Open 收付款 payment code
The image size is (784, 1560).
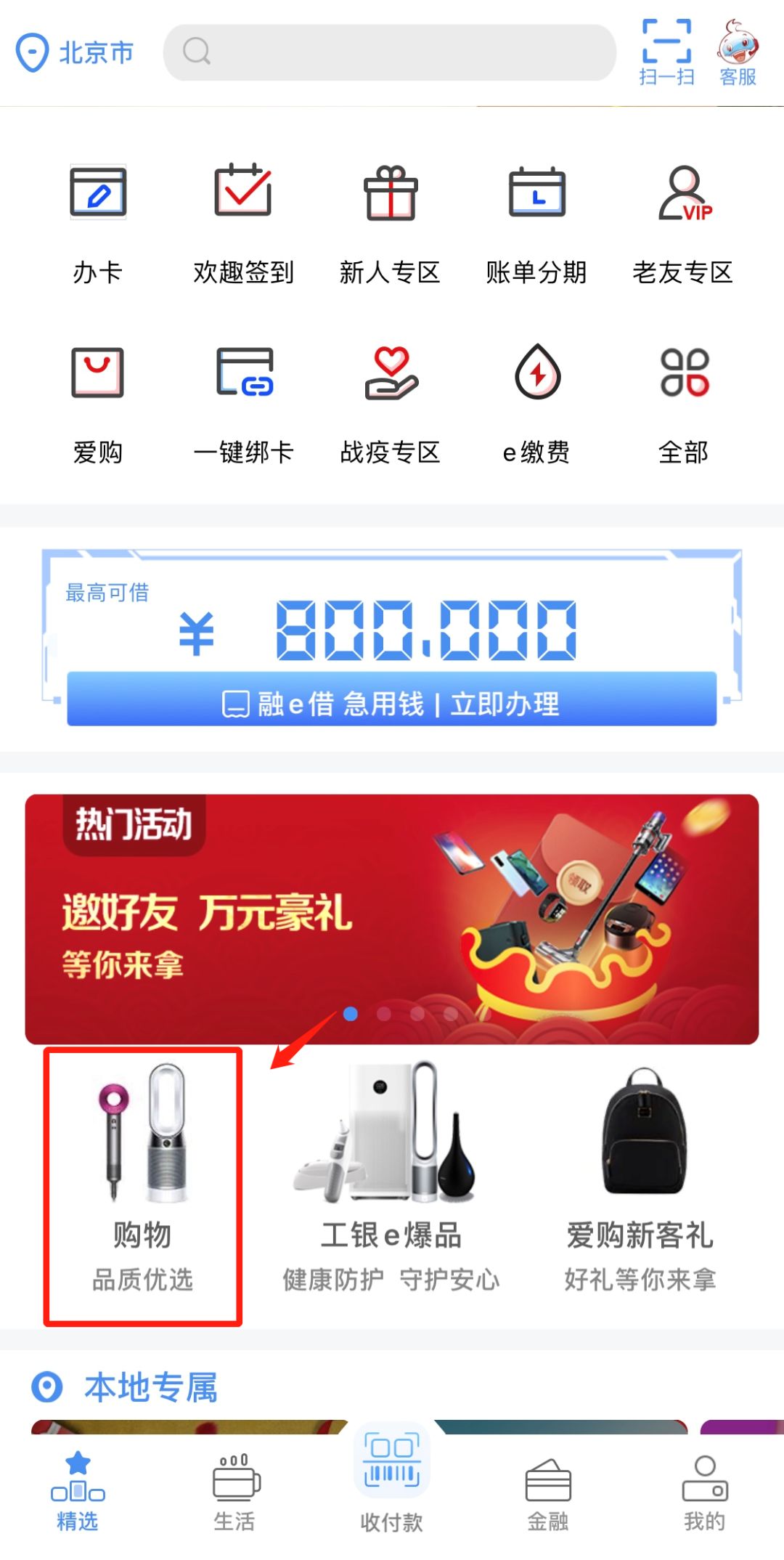392,1482
